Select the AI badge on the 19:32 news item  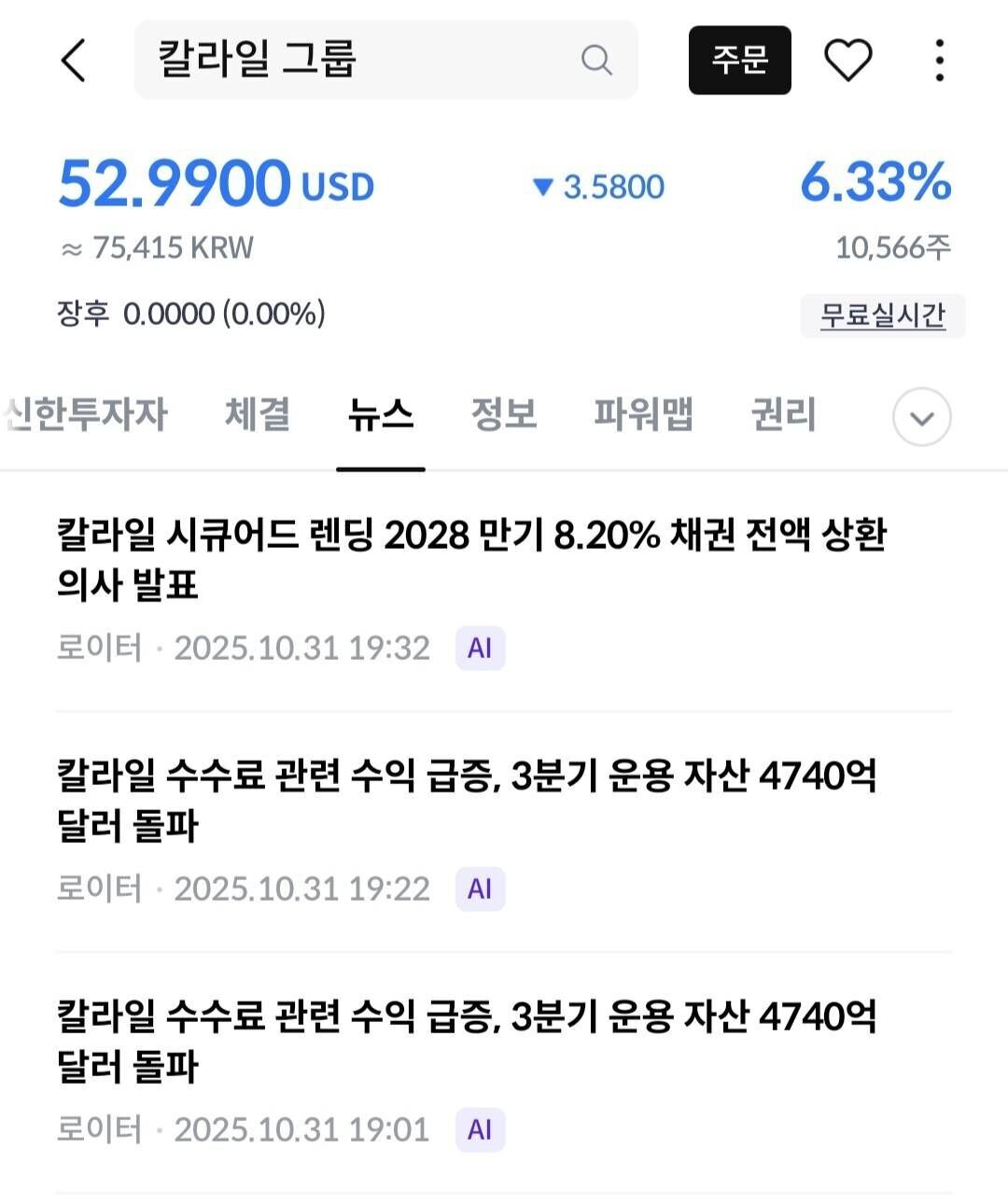pos(481,647)
